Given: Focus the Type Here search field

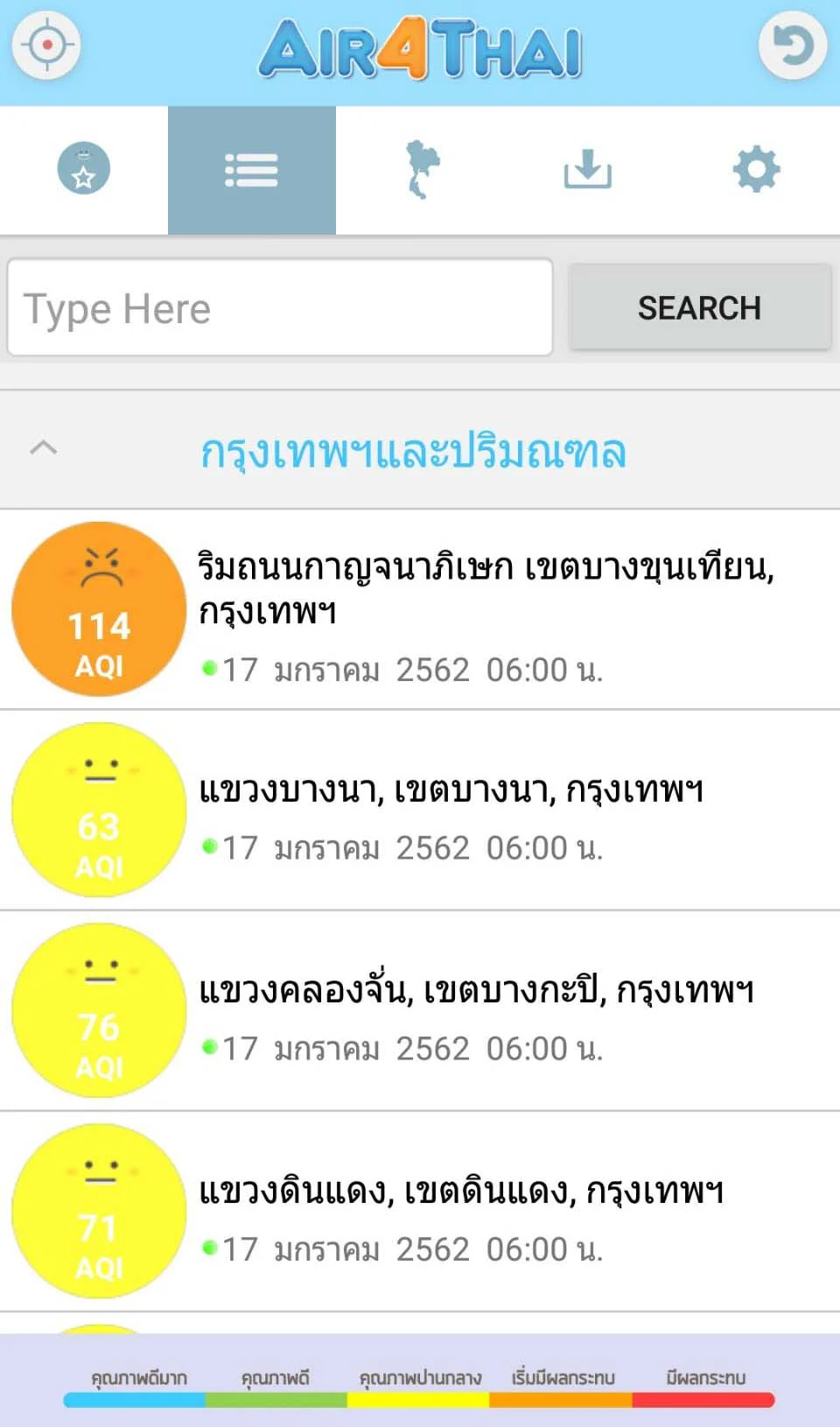Looking at the screenshot, I should tap(280, 307).
